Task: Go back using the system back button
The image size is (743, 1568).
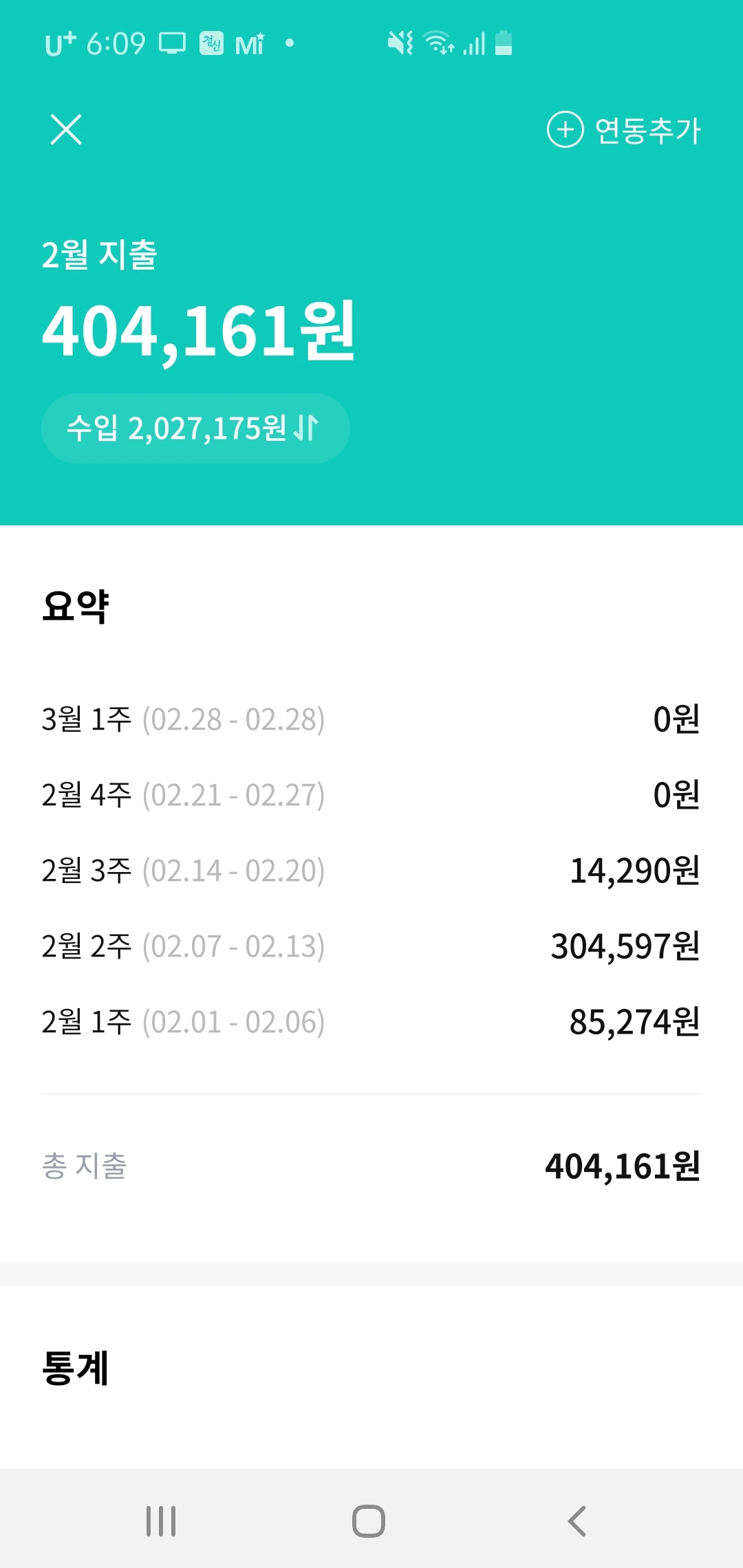Action: click(577, 1521)
